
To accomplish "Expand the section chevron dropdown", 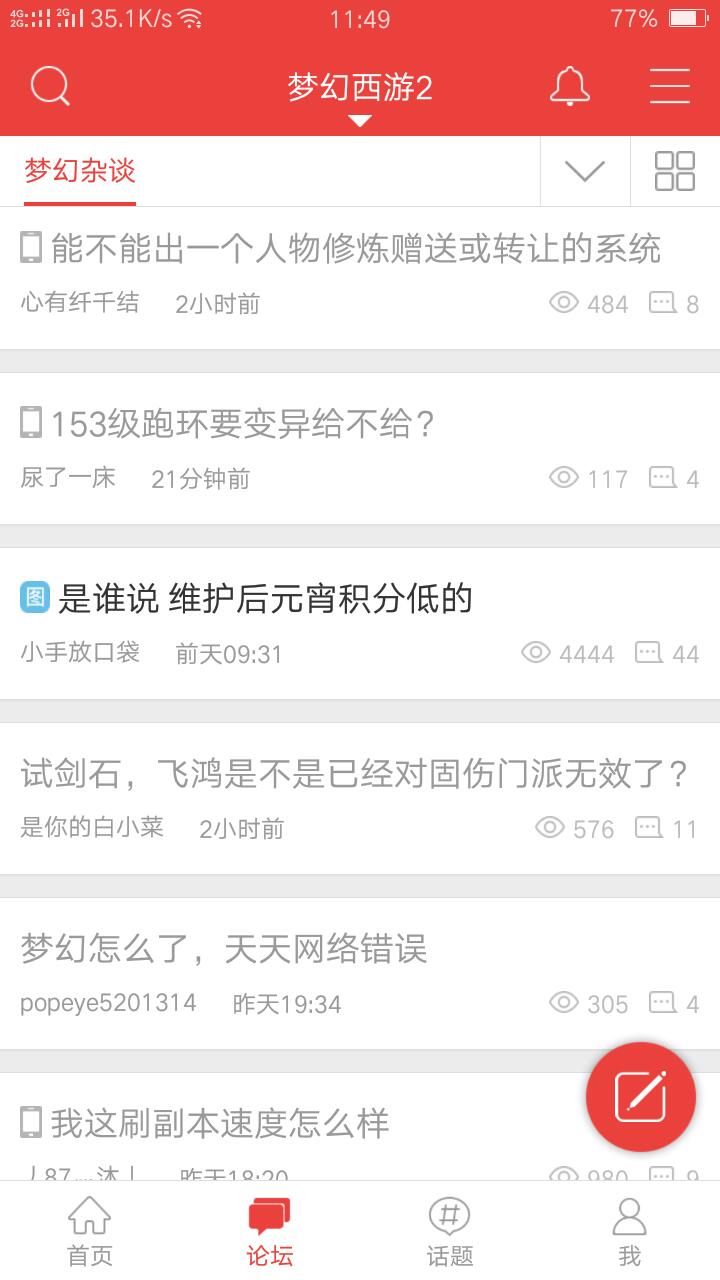I will 585,171.
